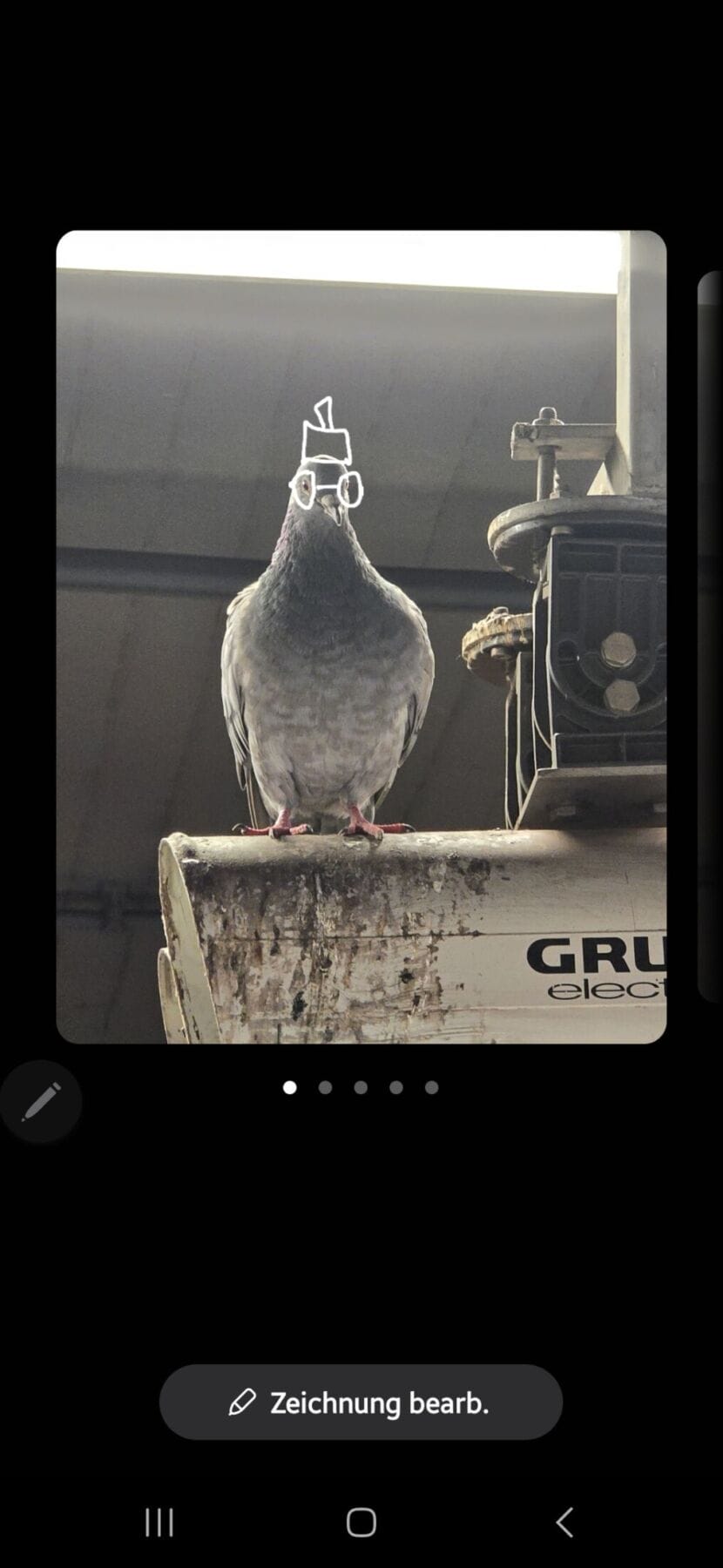
Task: Open the pigeon photo card
Action: [361, 636]
